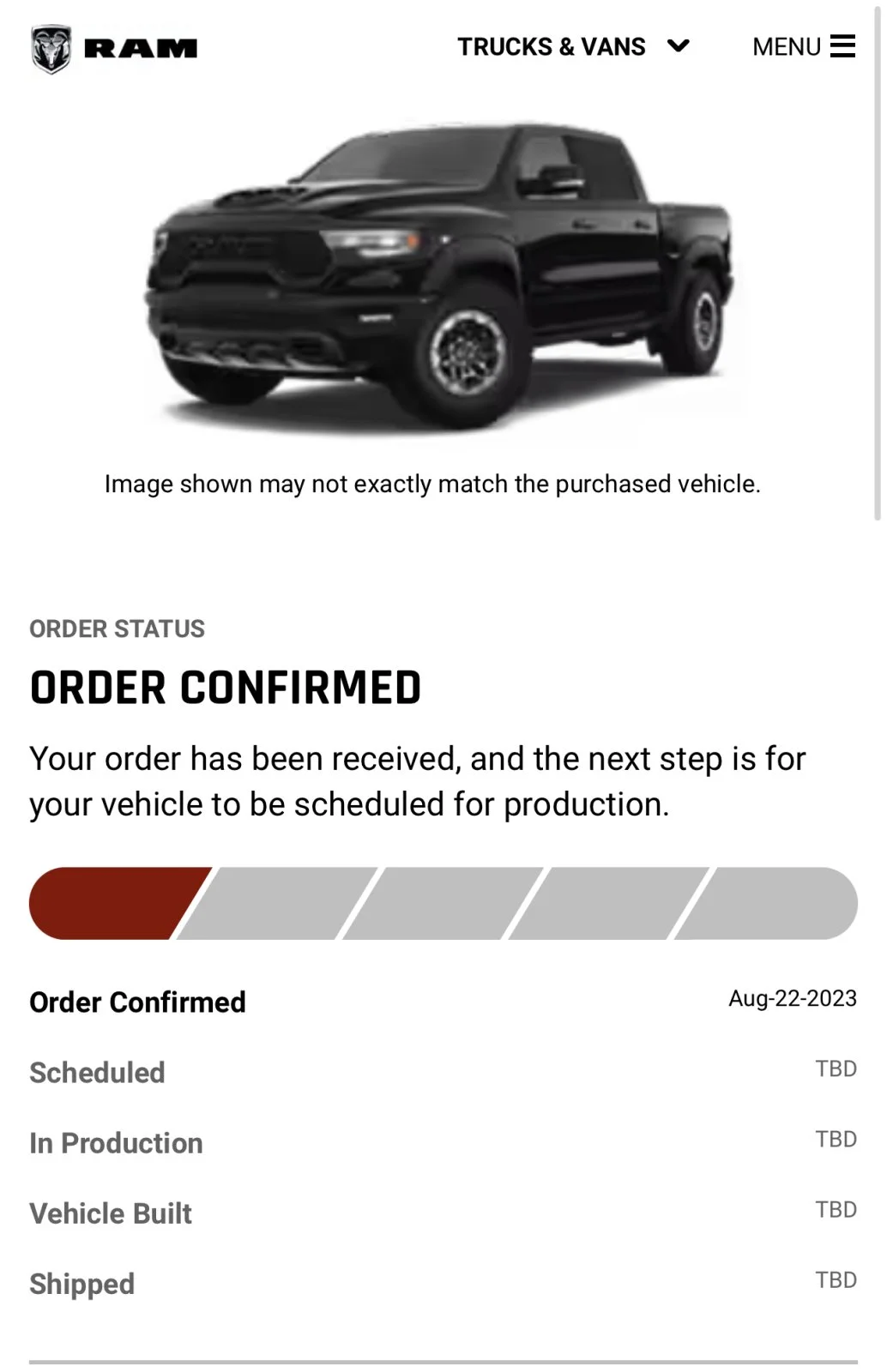This screenshot has height=1372, width=887.
Task: Click the third gray progress segment
Action: pos(442,902)
